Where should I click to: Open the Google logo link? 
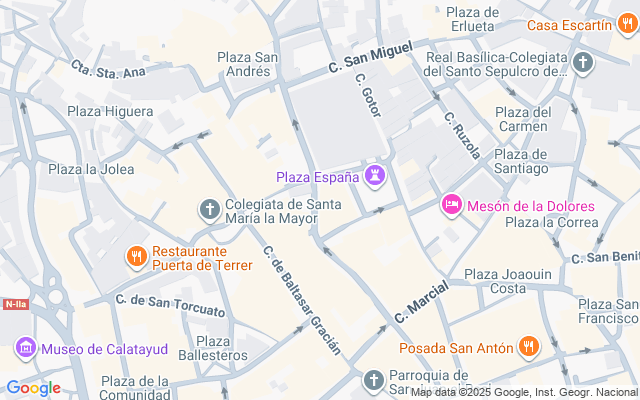33,388
